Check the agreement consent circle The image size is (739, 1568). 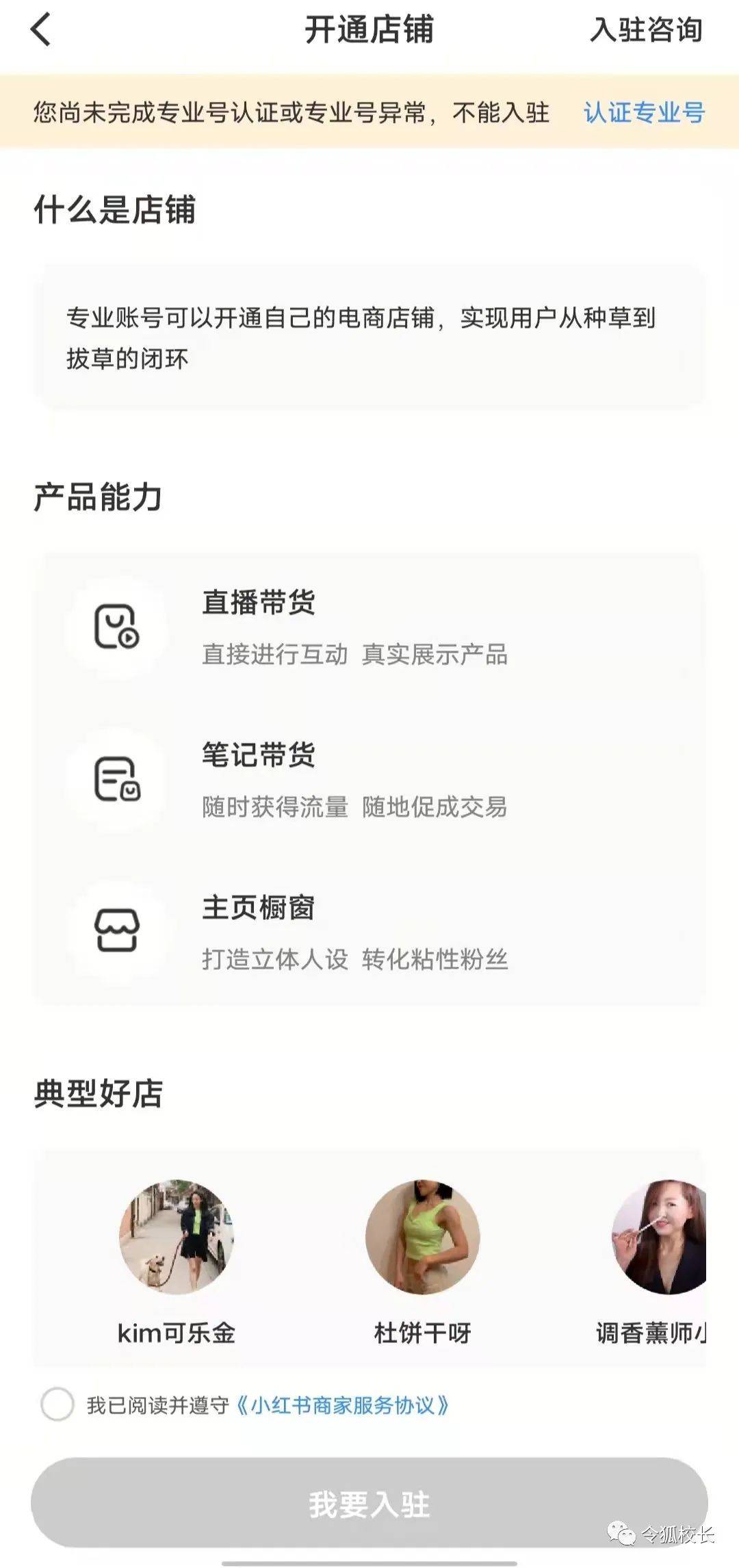(x=57, y=1405)
